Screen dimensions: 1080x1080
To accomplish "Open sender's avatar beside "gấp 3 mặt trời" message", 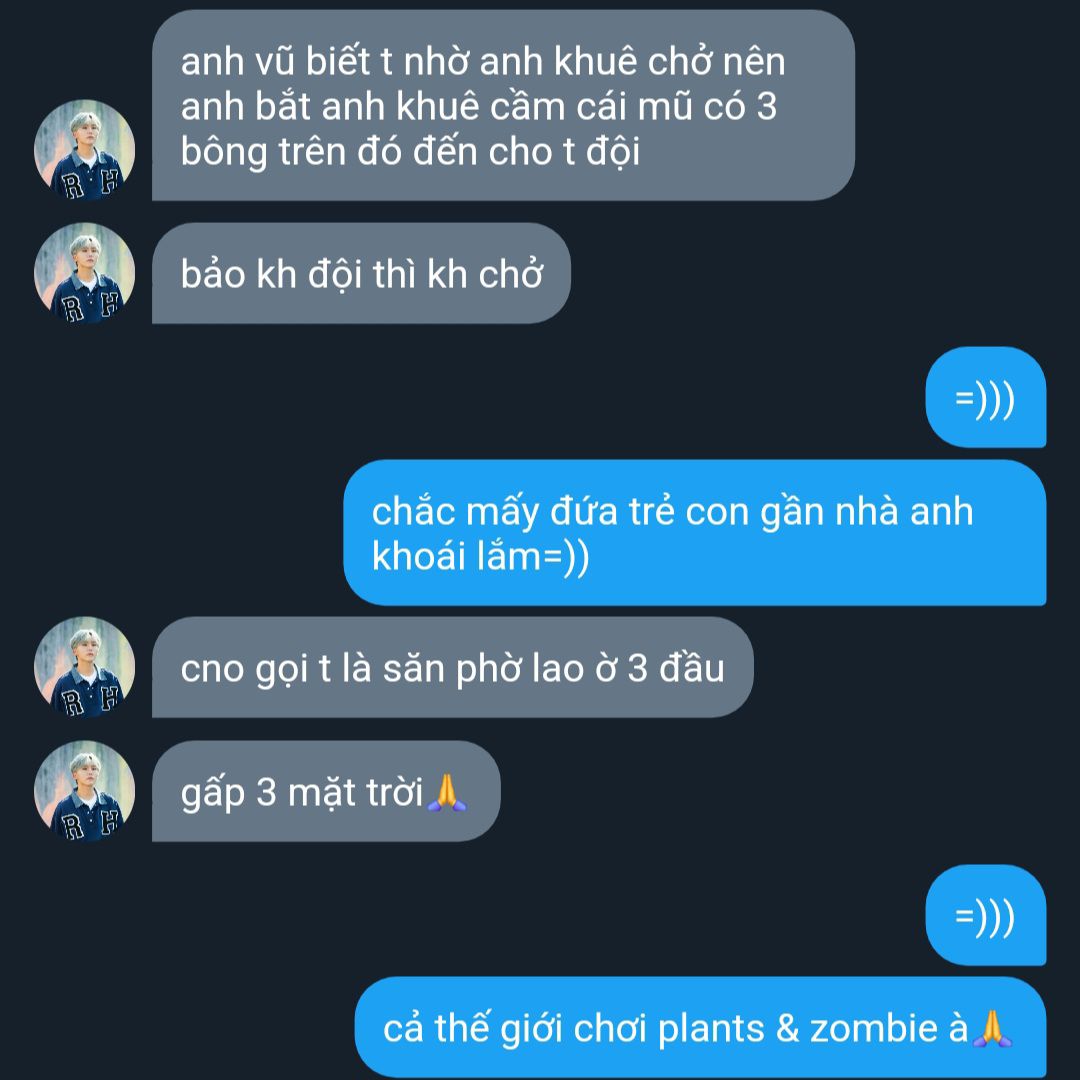I will tap(84, 790).
